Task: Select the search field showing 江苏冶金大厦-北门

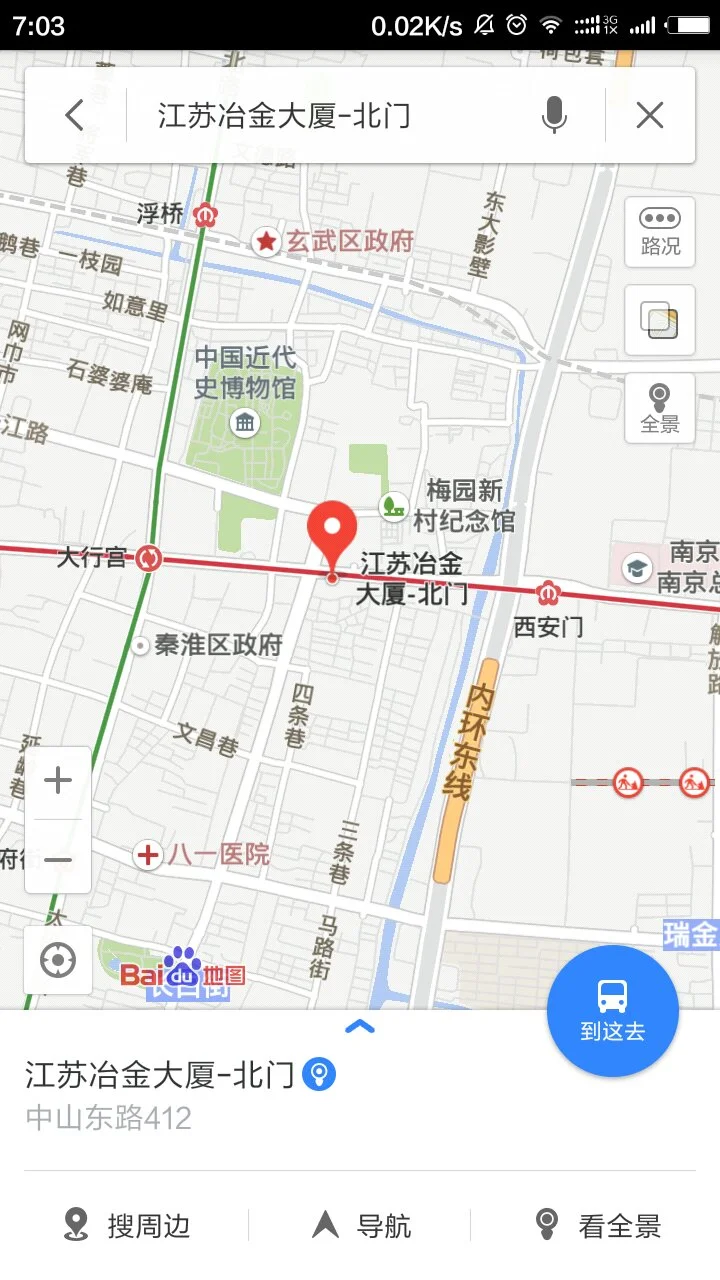Action: click(x=300, y=115)
